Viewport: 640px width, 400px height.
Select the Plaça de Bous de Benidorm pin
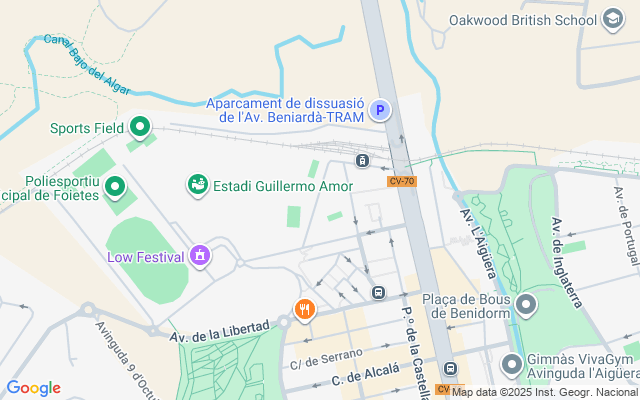pyautogui.click(x=526, y=305)
